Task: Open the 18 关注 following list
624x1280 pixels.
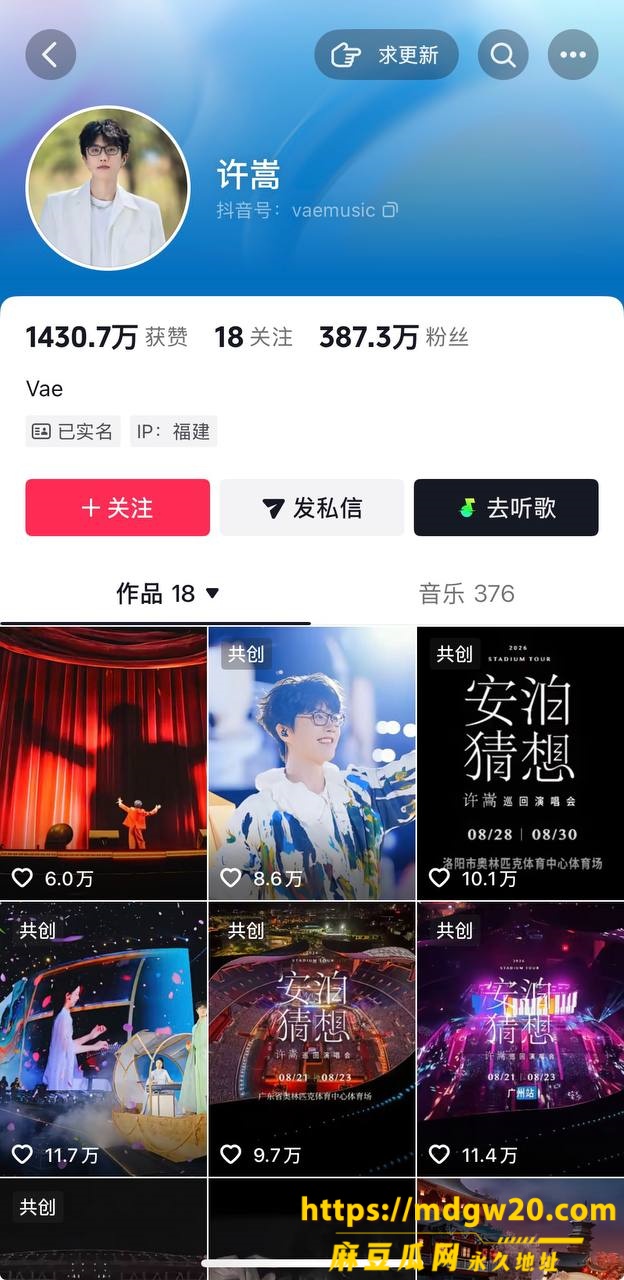Action: coord(253,337)
